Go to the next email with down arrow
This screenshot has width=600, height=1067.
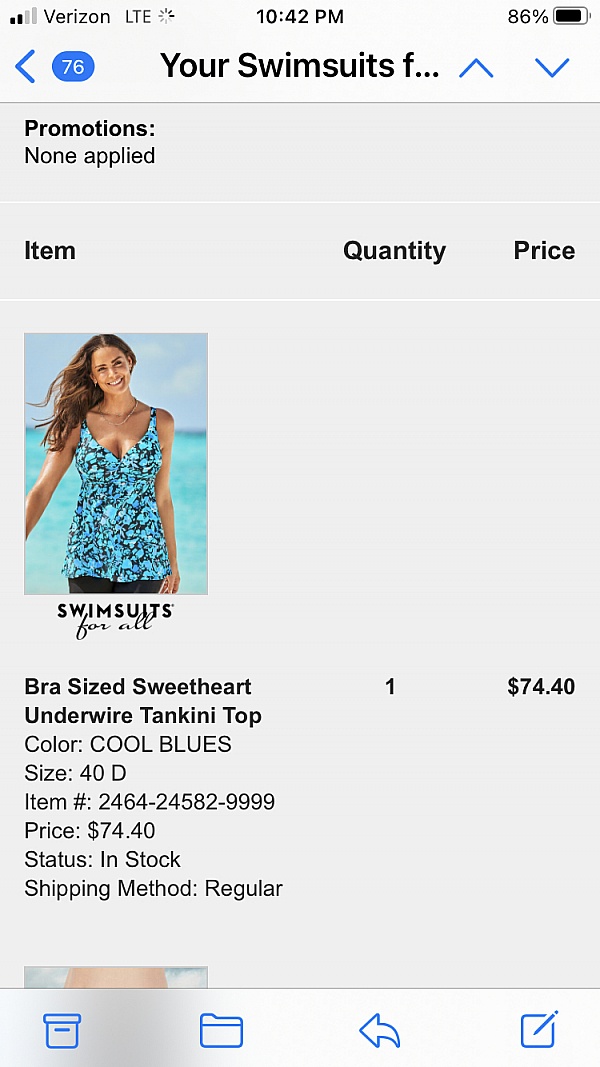pyautogui.click(x=551, y=67)
